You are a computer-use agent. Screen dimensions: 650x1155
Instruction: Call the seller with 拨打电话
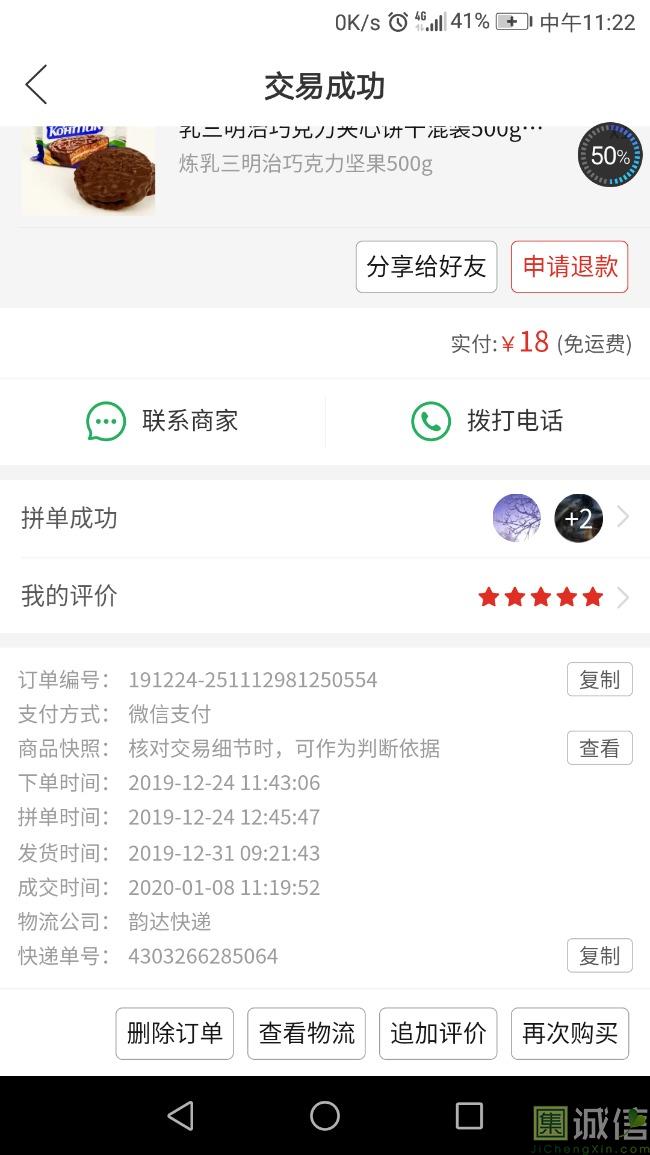488,421
